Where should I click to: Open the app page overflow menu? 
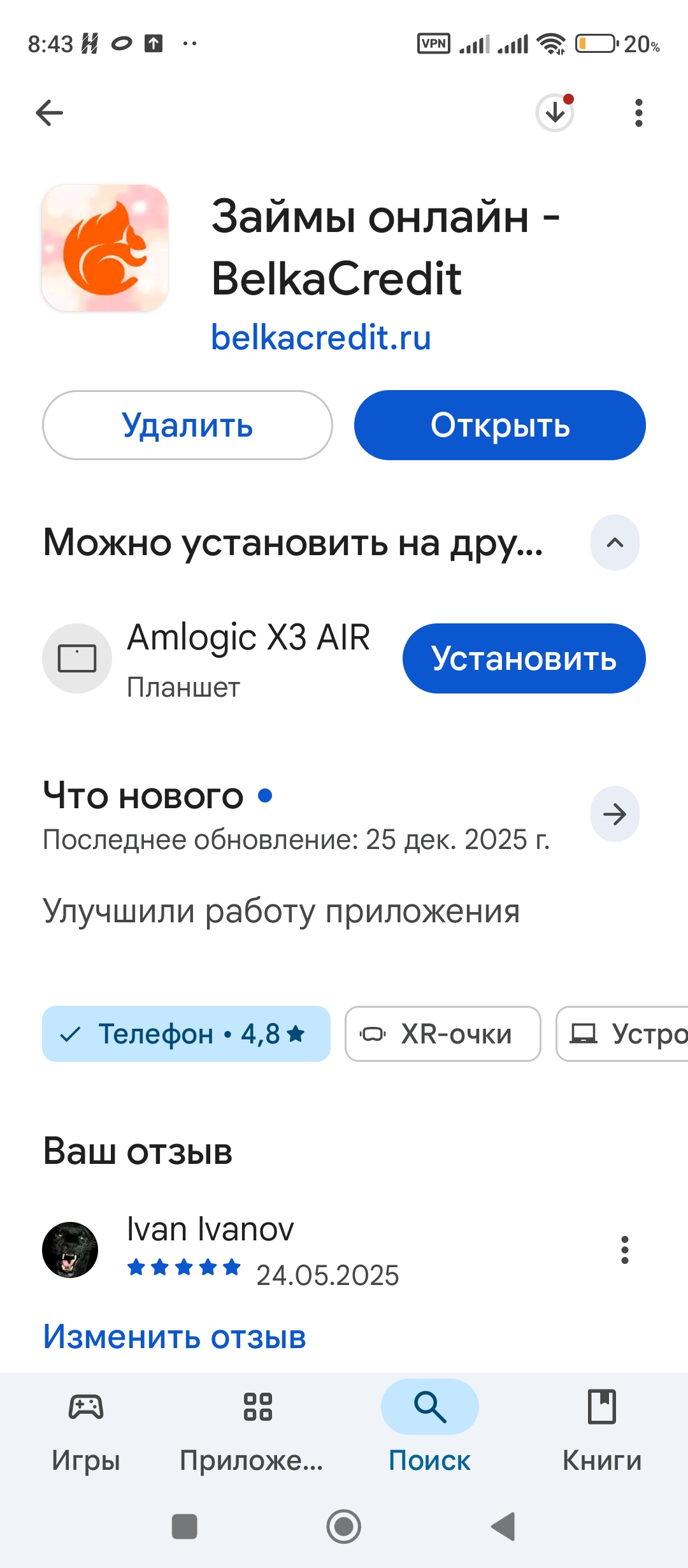[638, 113]
